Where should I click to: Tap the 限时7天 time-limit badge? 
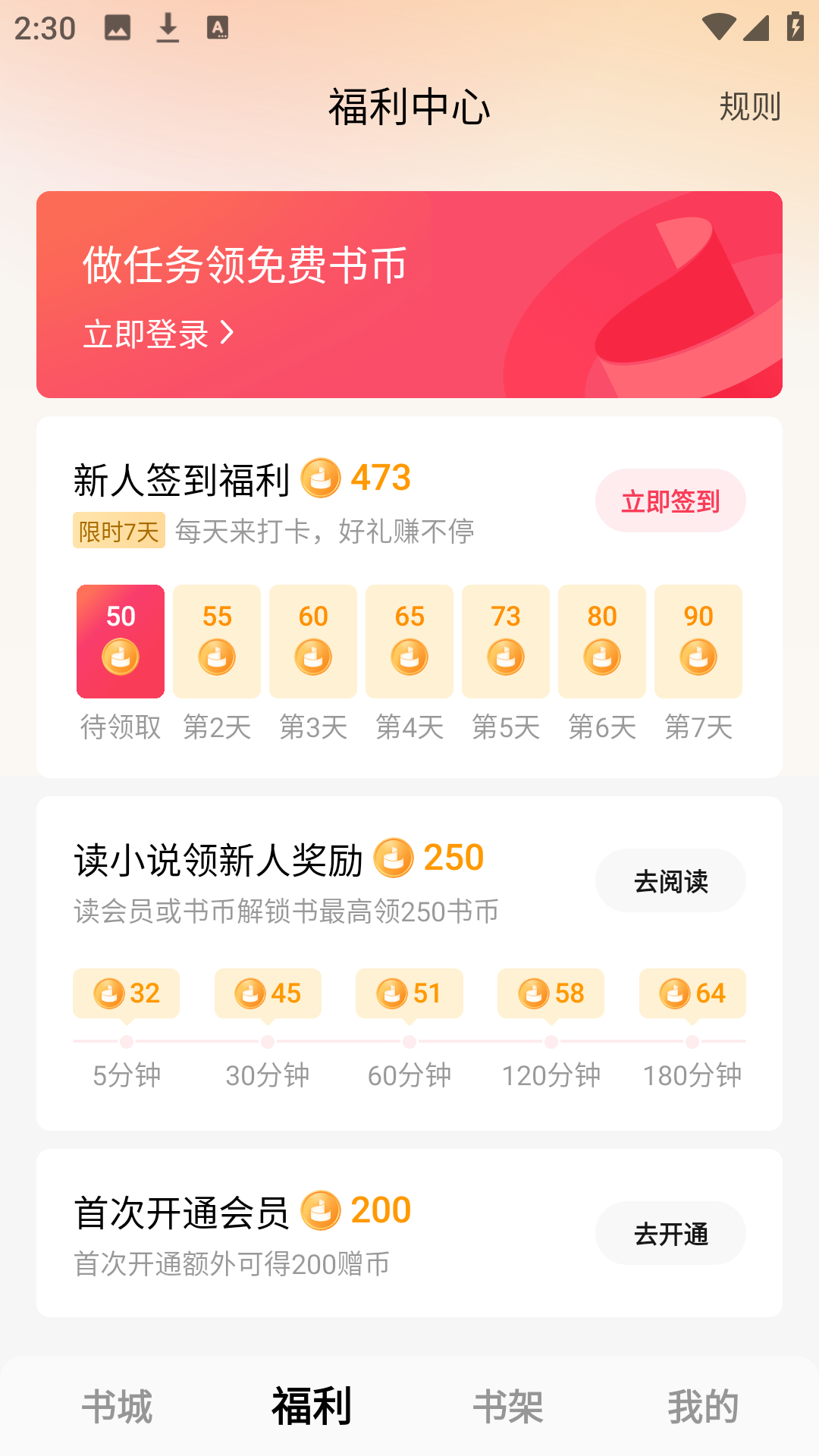click(x=118, y=532)
